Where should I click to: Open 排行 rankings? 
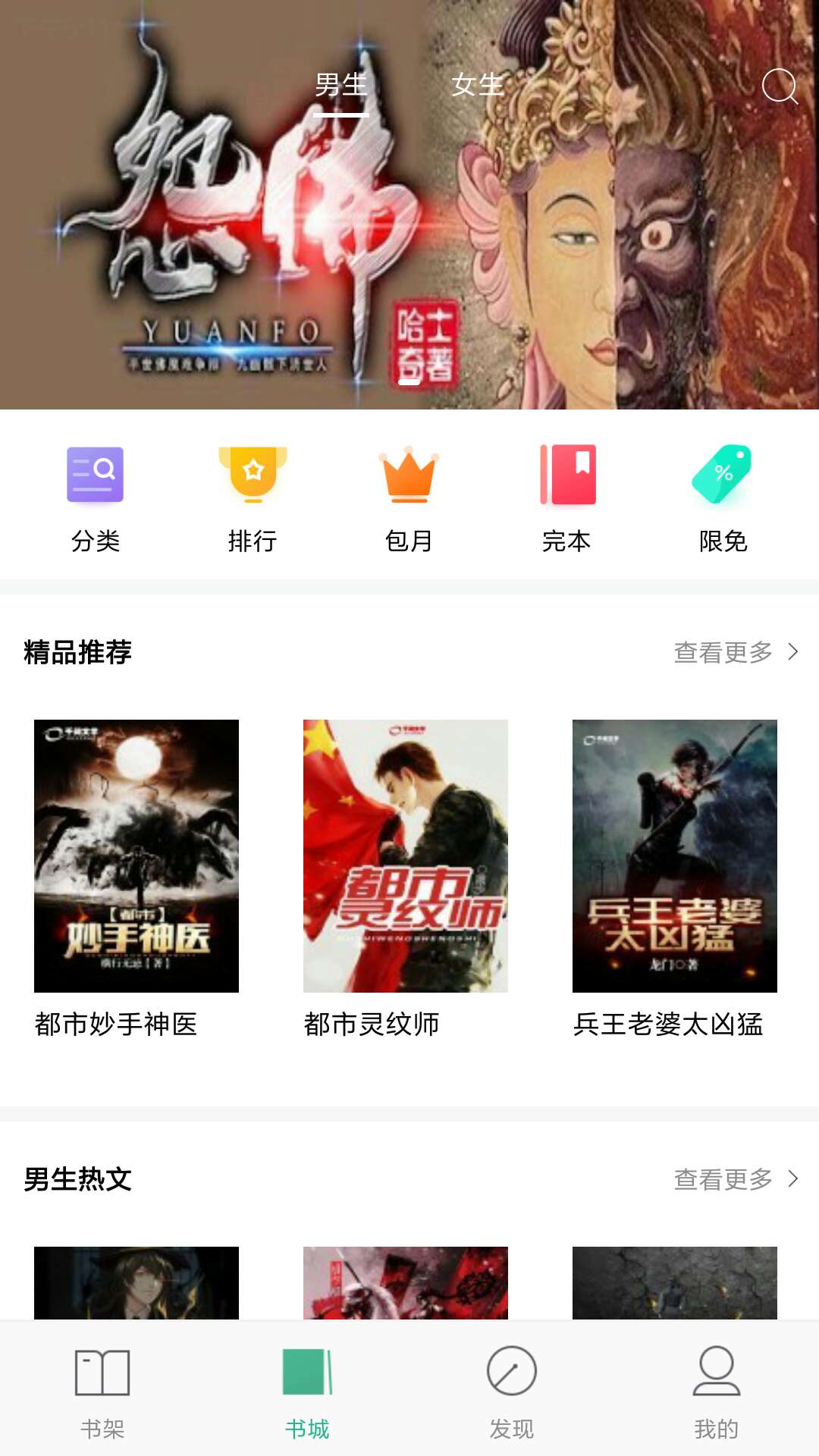tap(253, 498)
